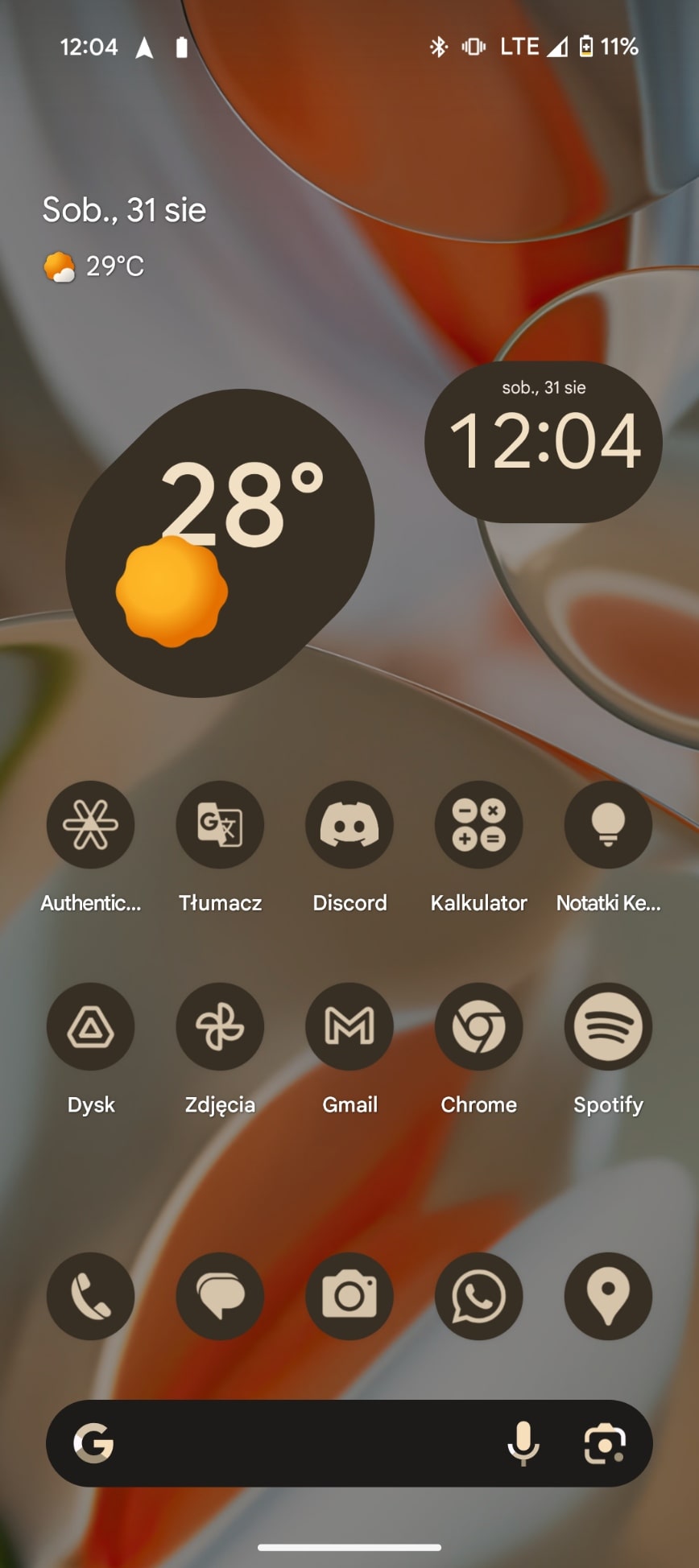This screenshot has width=699, height=1568.
Task: Open Zdjęcia photos app
Action: coord(220,1026)
